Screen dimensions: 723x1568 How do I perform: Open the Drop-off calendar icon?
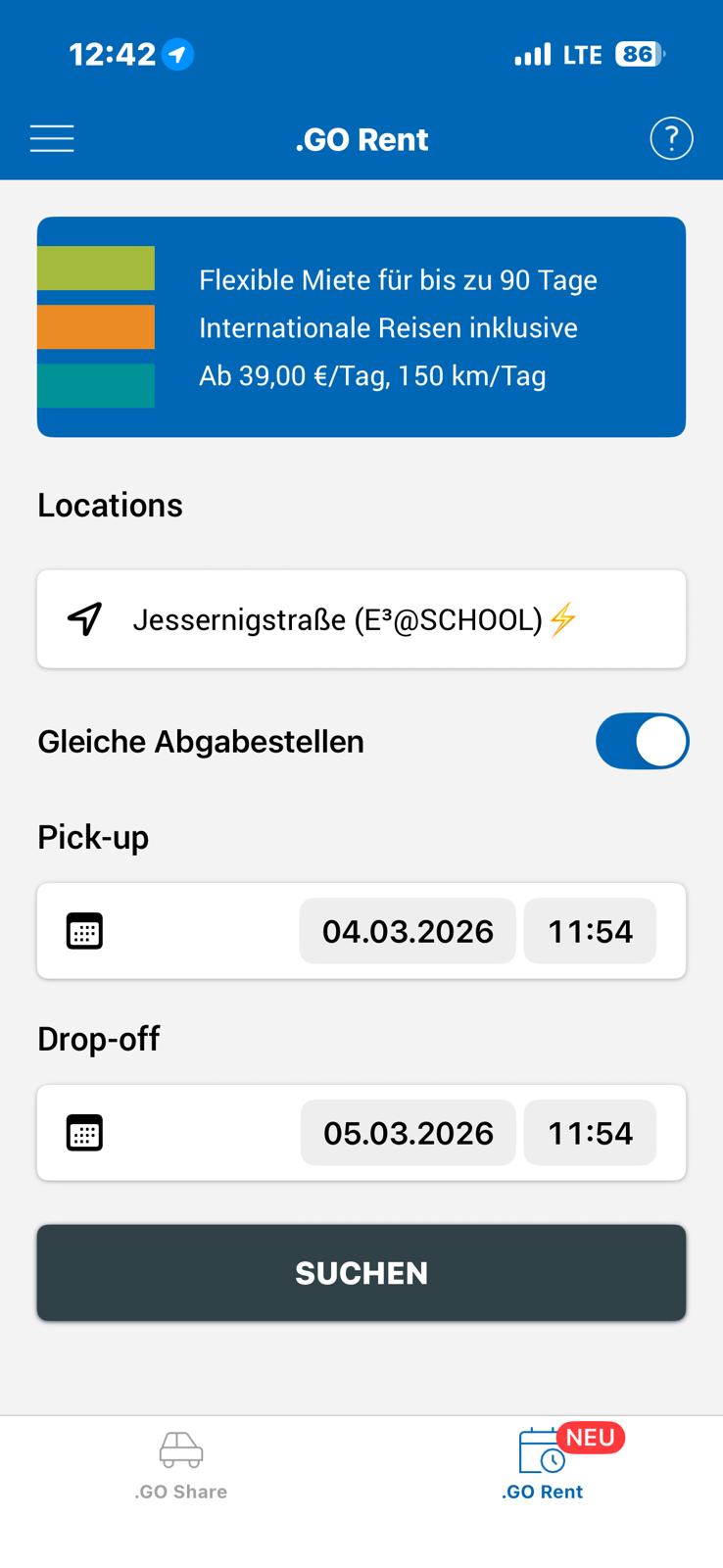(84, 1132)
